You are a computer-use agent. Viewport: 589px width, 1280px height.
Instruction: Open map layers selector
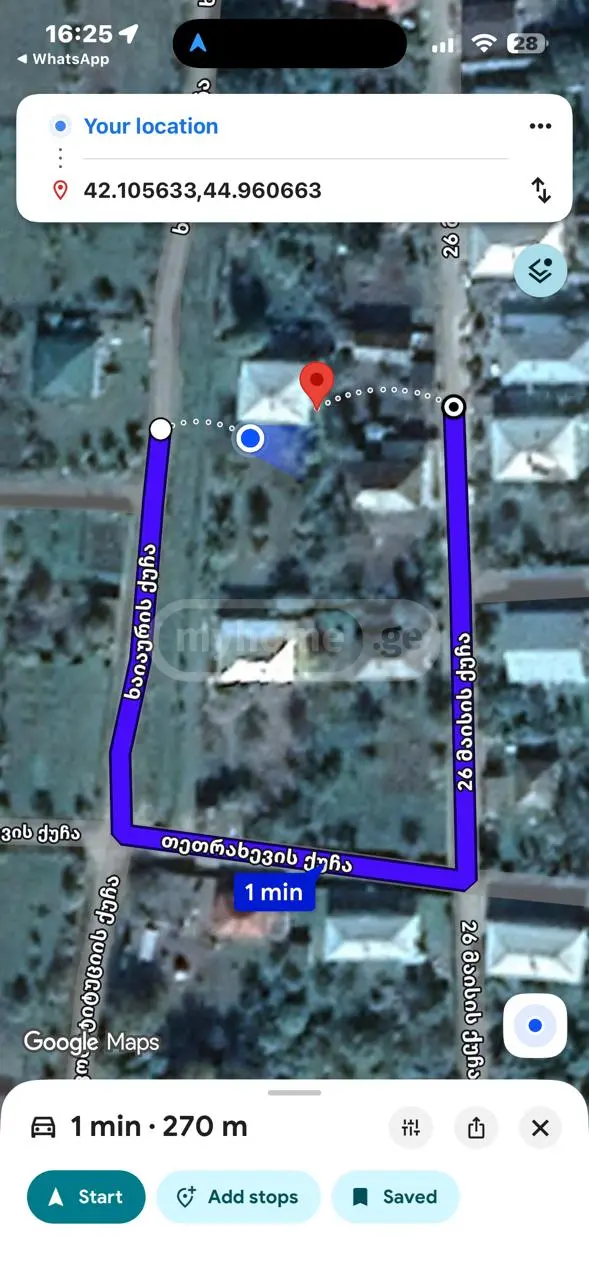pyautogui.click(x=540, y=270)
